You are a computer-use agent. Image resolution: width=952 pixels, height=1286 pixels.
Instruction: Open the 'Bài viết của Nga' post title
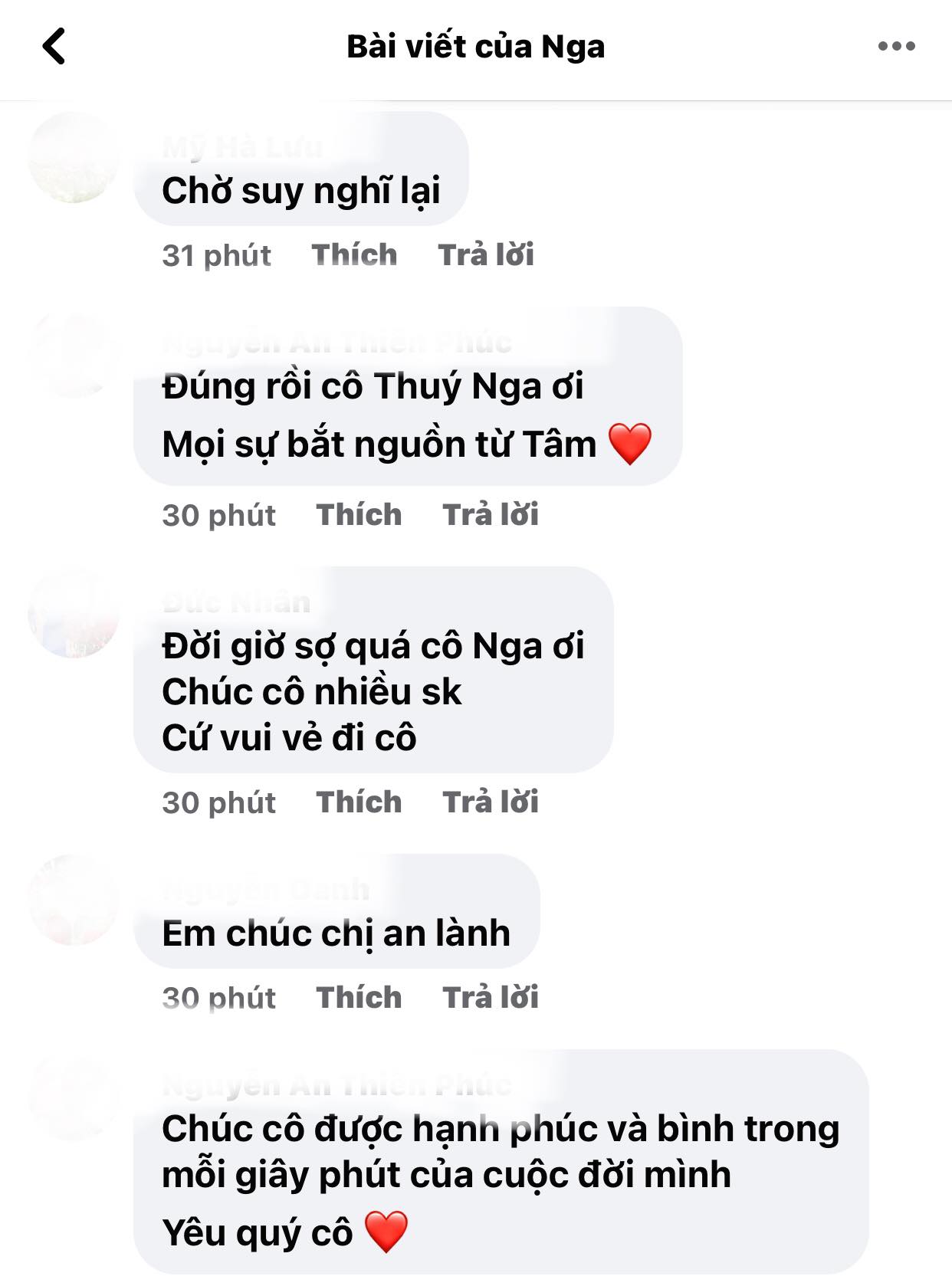pyautogui.click(x=476, y=46)
